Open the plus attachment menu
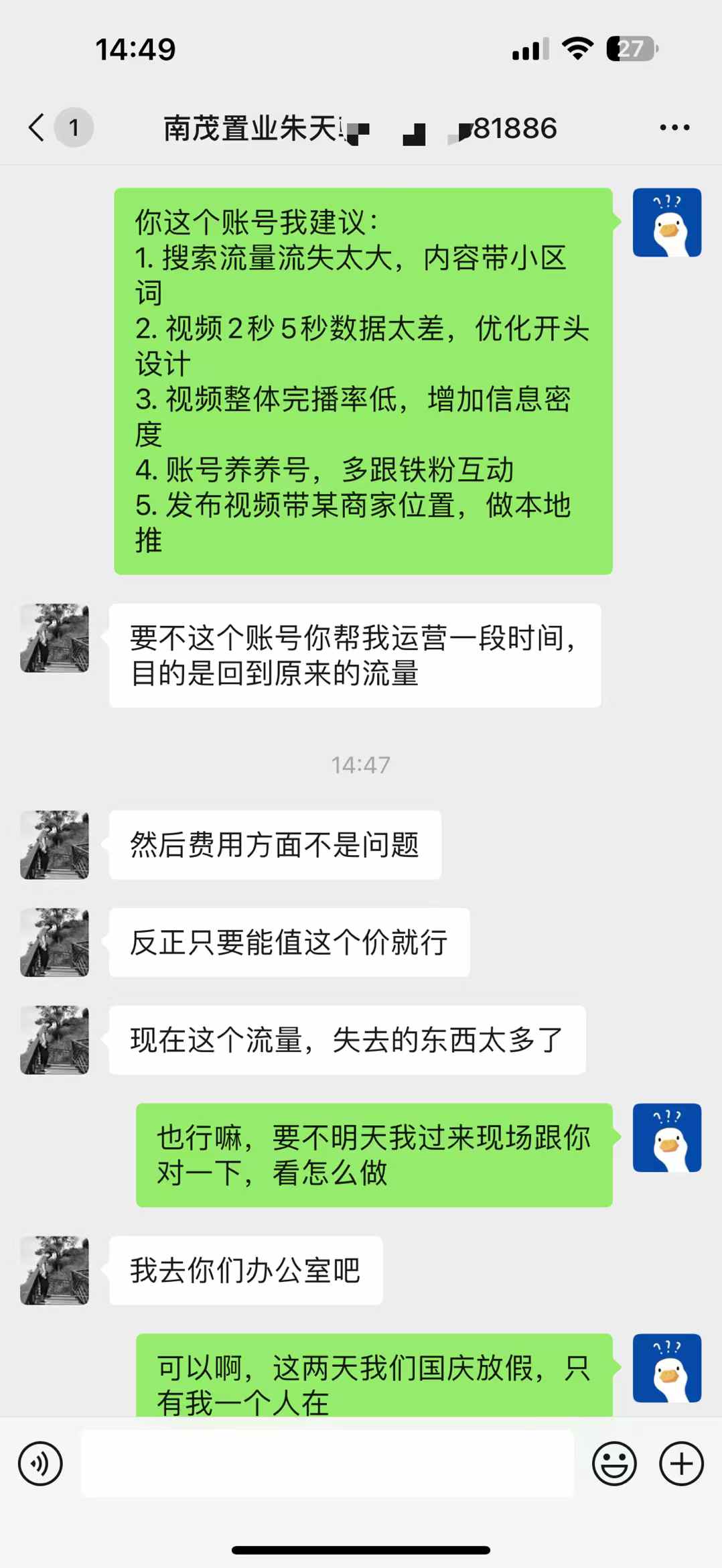Viewport: 722px width, 1568px height. pyautogui.click(x=681, y=1463)
